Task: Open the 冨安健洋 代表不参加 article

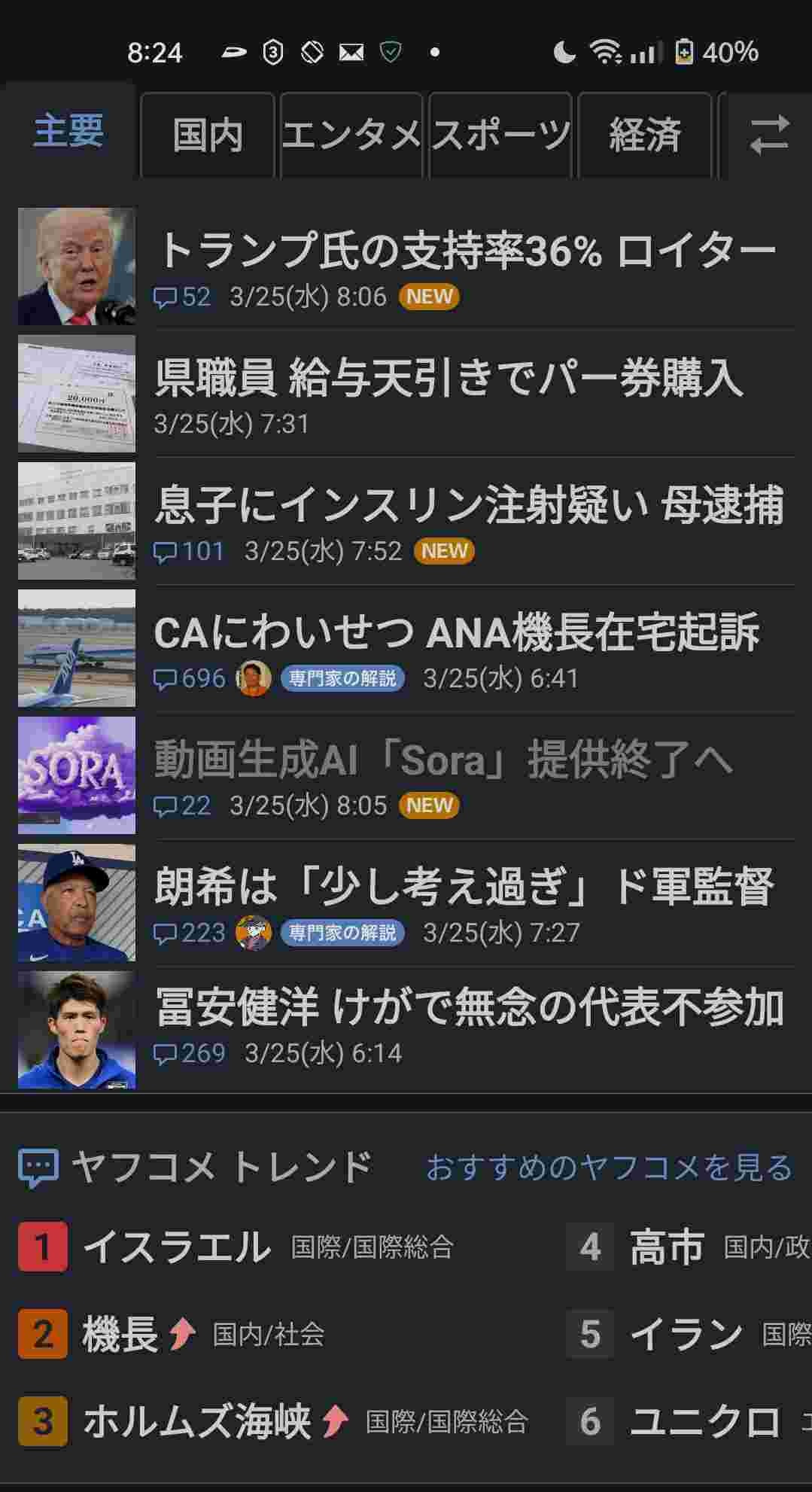Action: (x=470, y=1007)
